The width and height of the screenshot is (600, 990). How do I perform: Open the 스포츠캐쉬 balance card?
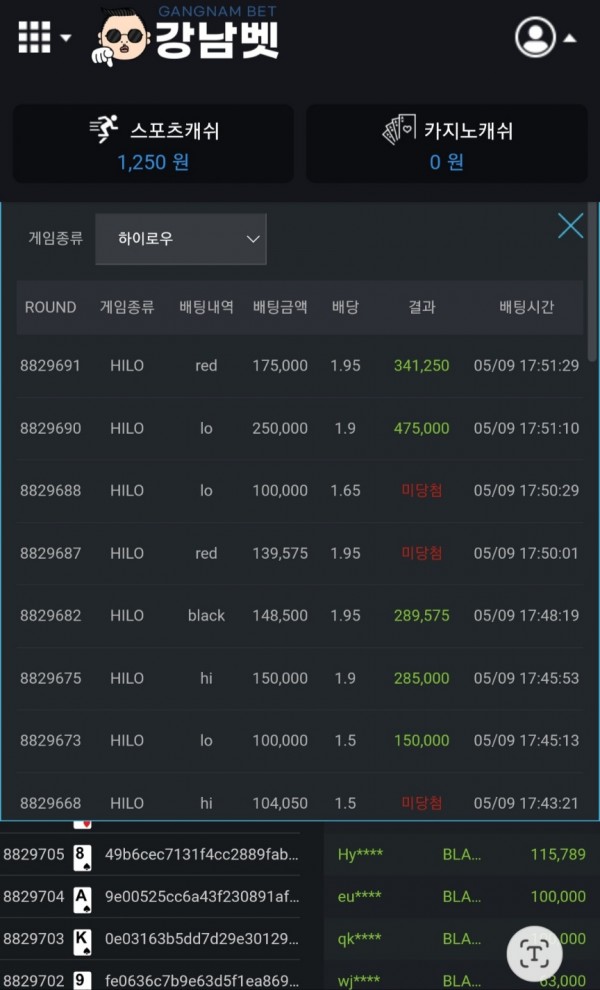point(153,144)
